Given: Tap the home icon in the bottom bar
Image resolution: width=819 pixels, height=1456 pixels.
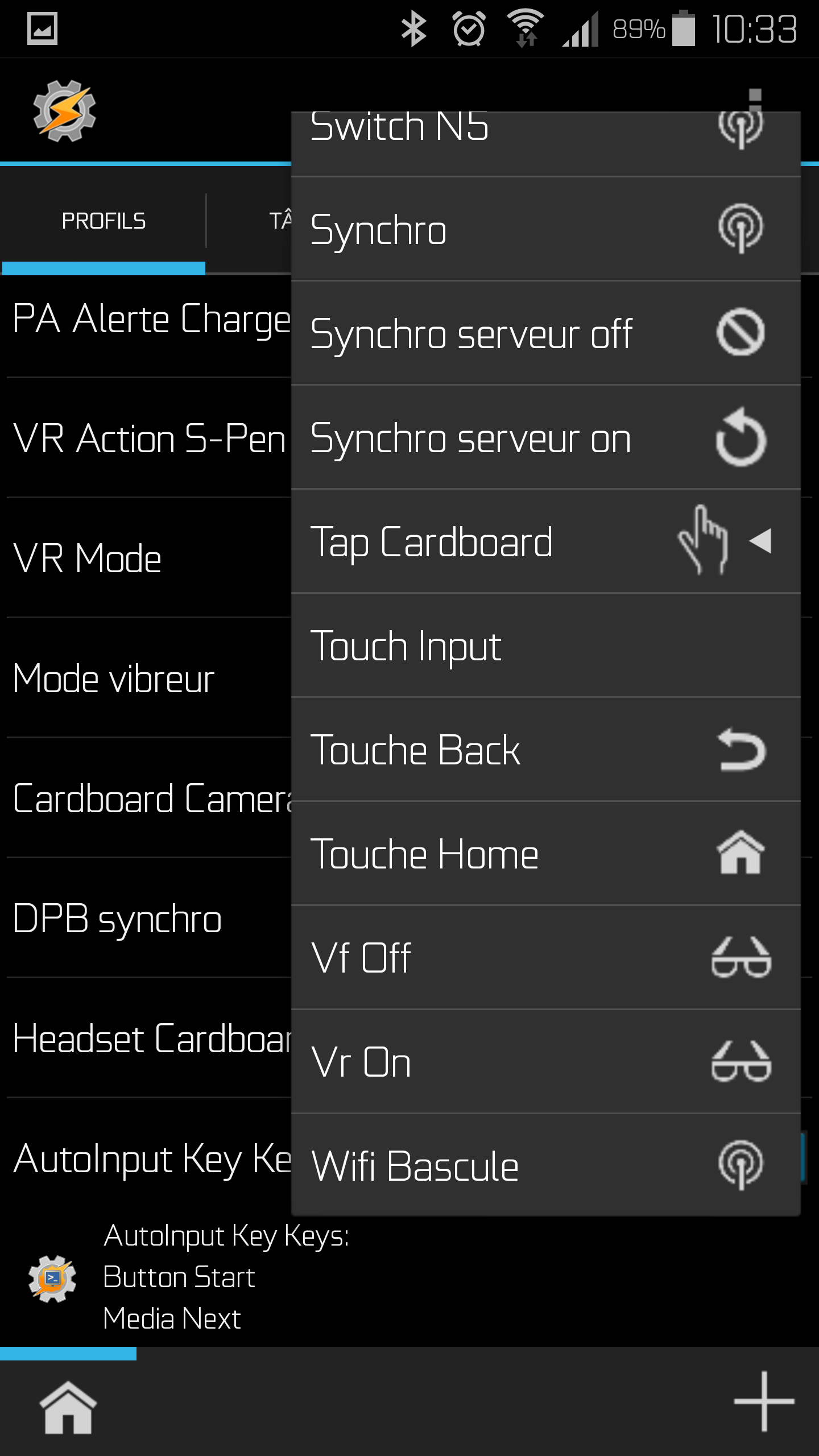Looking at the screenshot, I should [68, 1407].
